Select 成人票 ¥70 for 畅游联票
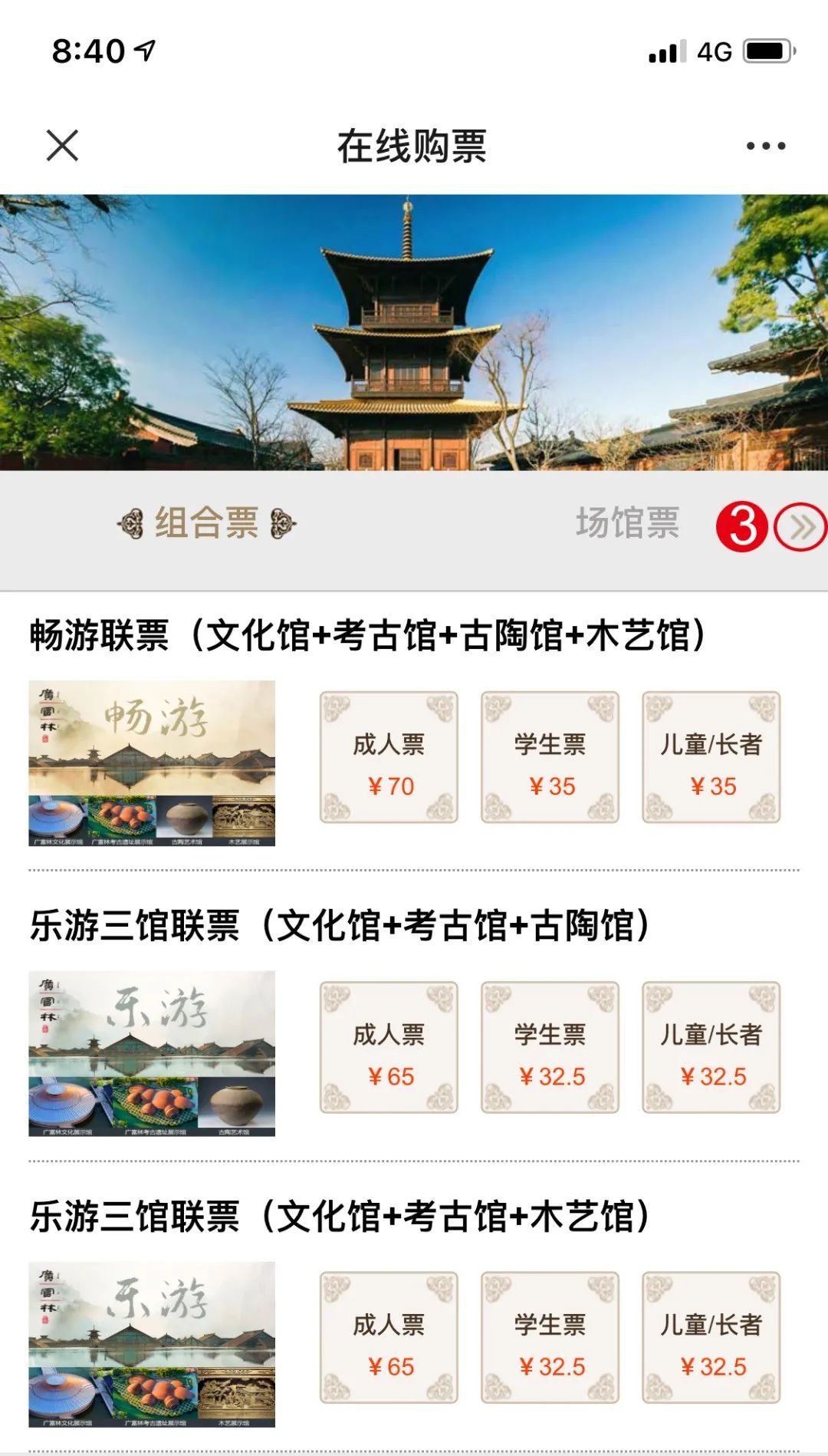 (x=389, y=758)
